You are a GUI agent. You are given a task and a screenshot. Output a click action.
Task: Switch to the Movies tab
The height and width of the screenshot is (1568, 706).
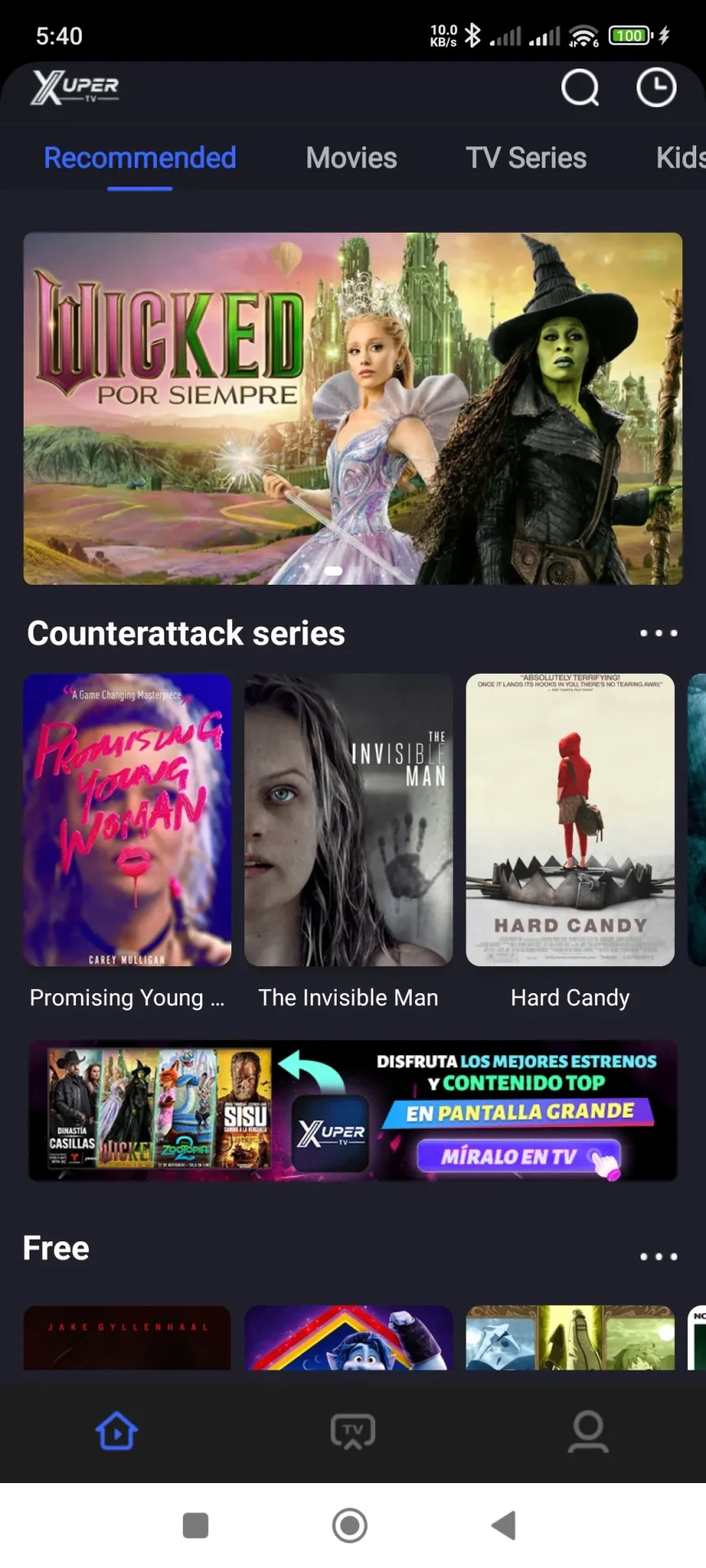pos(351,157)
